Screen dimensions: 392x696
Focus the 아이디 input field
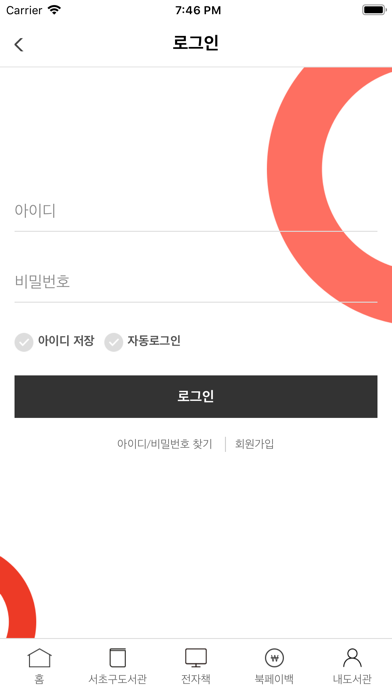(196, 211)
